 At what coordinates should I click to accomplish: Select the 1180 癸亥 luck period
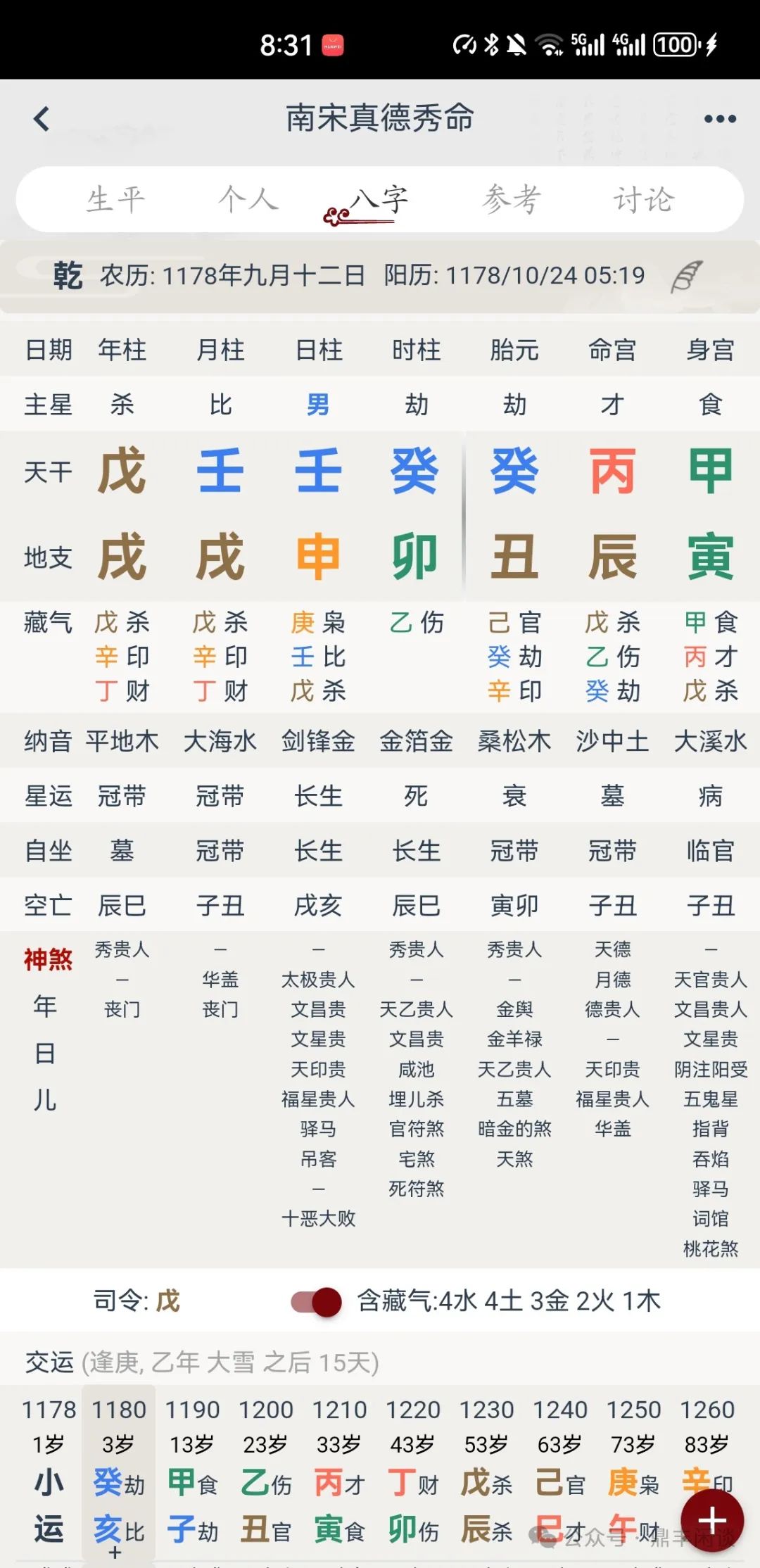pyautogui.click(x=118, y=1471)
